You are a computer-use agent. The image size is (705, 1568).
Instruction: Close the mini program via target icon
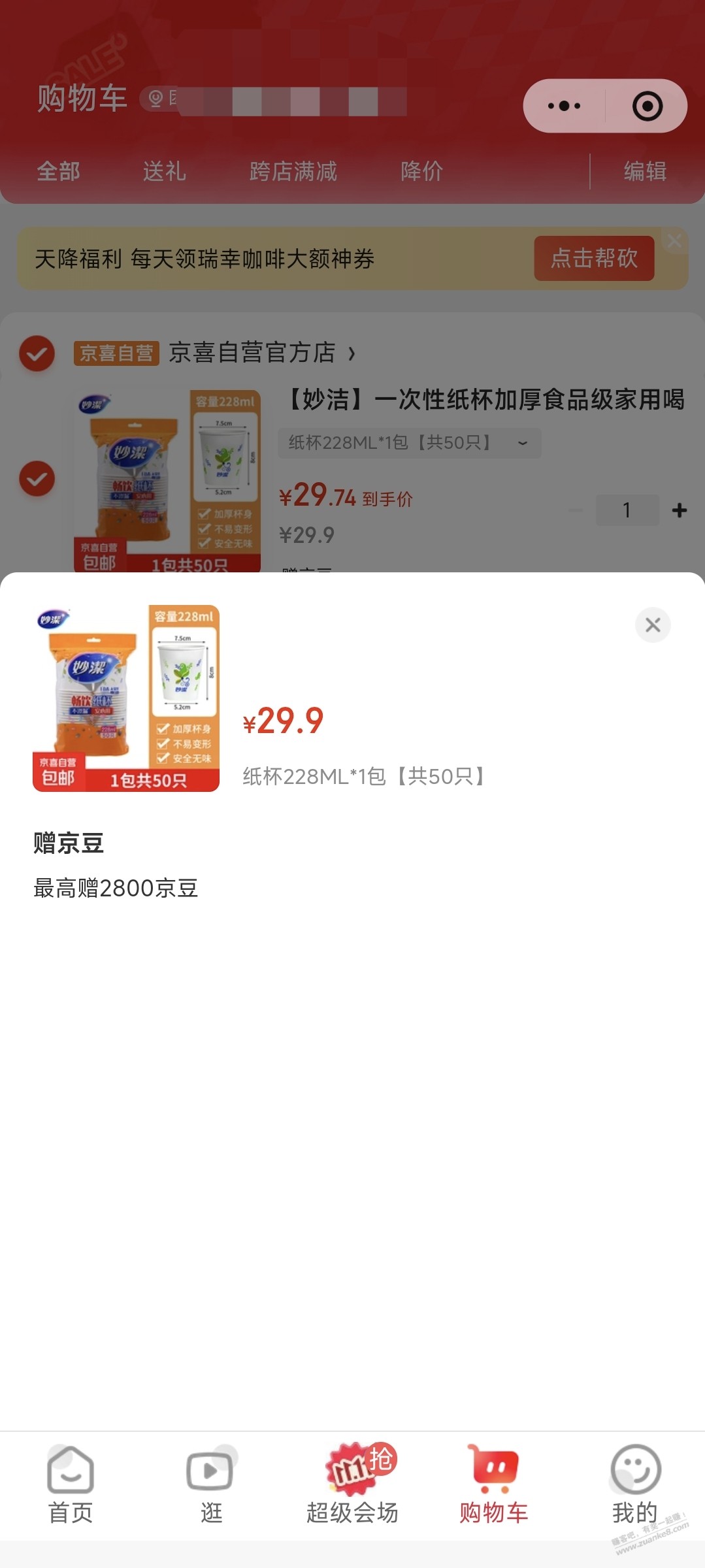point(647,106)
